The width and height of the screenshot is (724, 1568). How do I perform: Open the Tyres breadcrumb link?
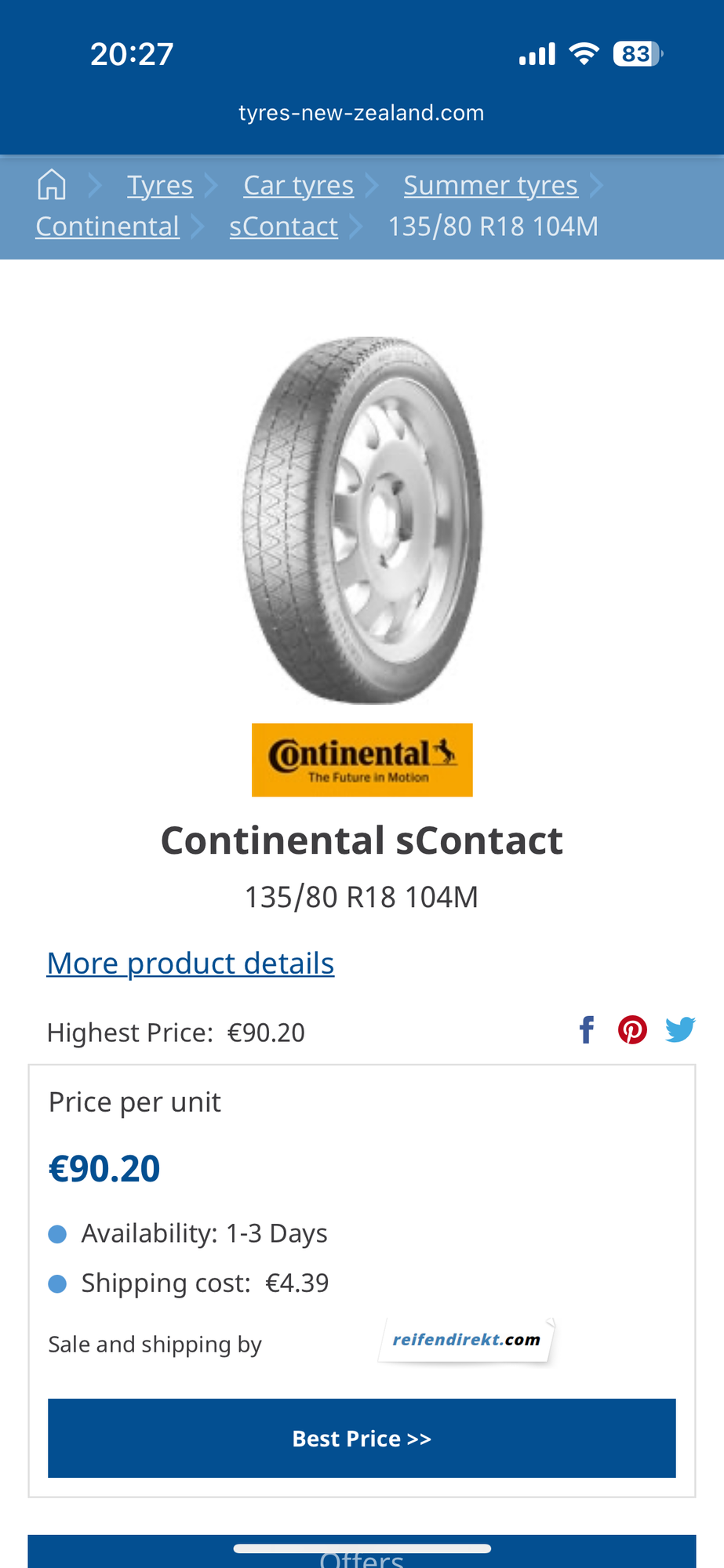pyautogui.click(x=160, y=186)
